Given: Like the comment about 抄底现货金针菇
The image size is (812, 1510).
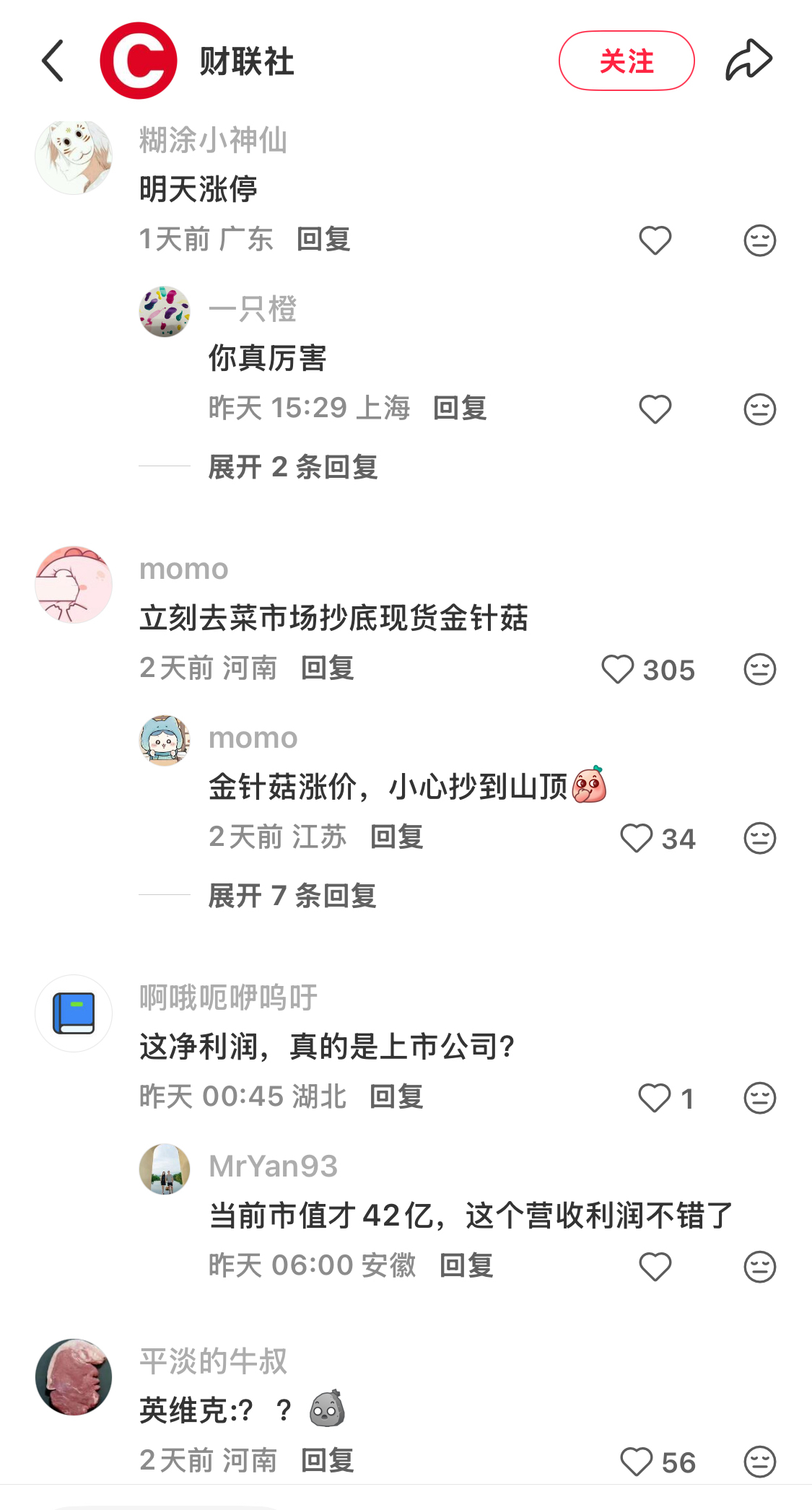Looking at the screenshot, I should point(617,669).
